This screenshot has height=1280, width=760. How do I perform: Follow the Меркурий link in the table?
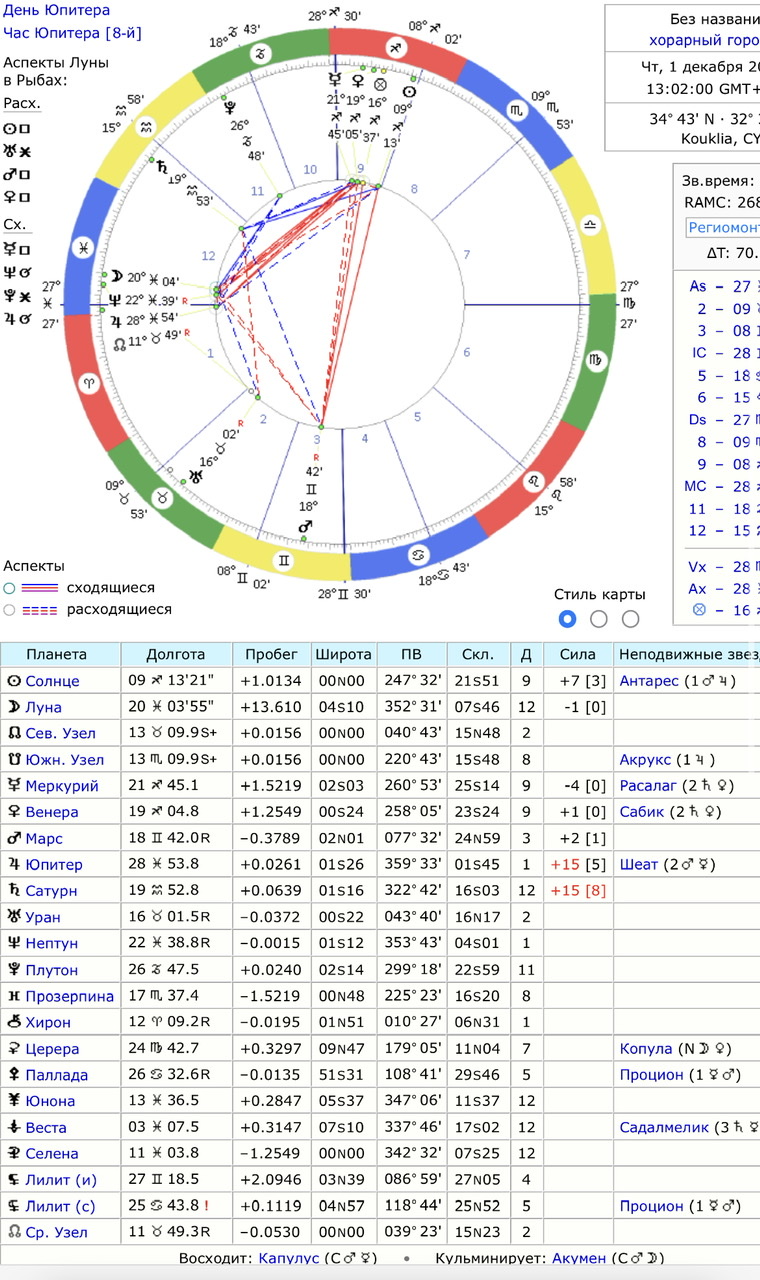(x=59, y=786)
